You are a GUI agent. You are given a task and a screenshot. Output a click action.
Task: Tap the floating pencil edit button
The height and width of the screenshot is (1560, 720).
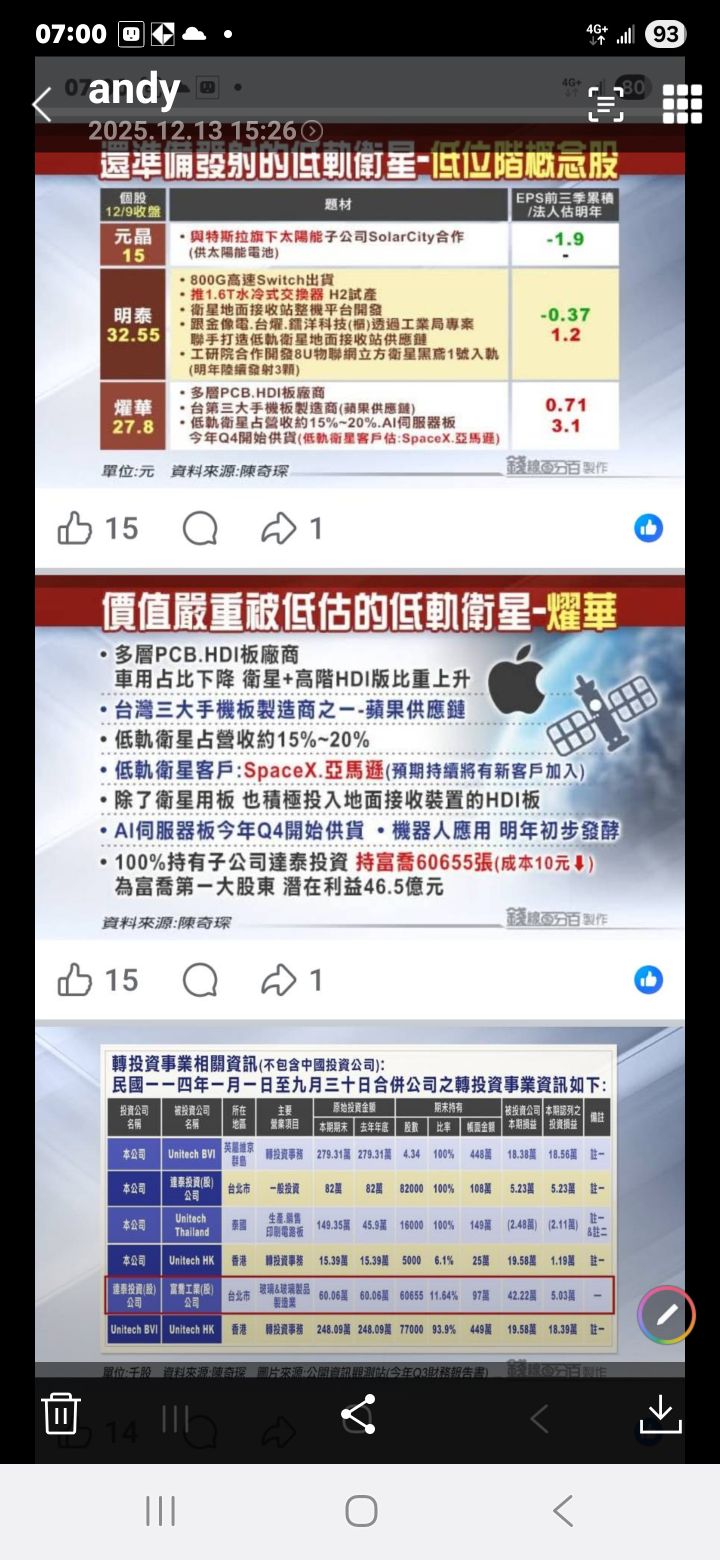666,1314
